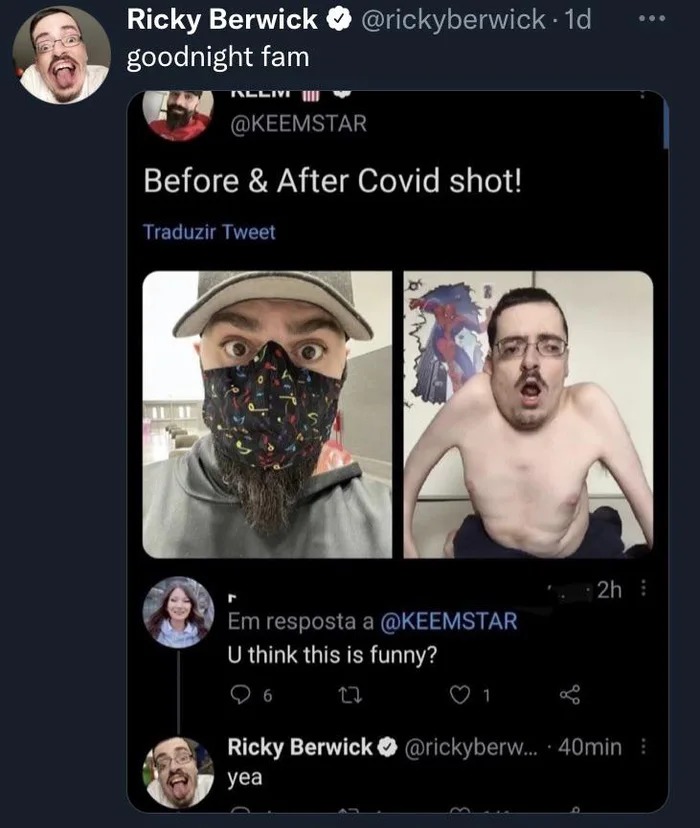Tap the Ricky Berwick display name
This screenshot has width=700, height=828.
coord(222,20)
